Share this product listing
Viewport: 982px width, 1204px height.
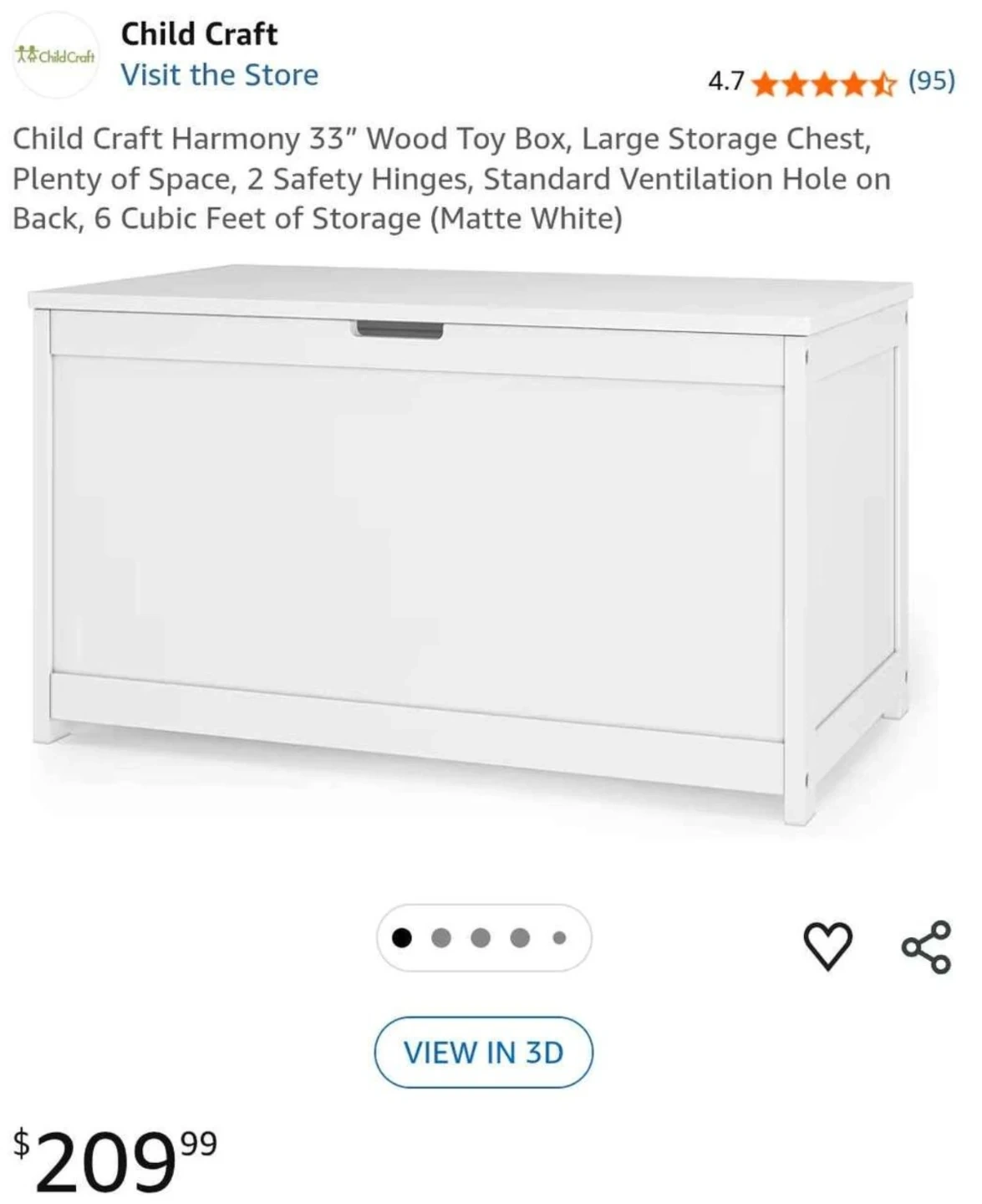[926, 946]
